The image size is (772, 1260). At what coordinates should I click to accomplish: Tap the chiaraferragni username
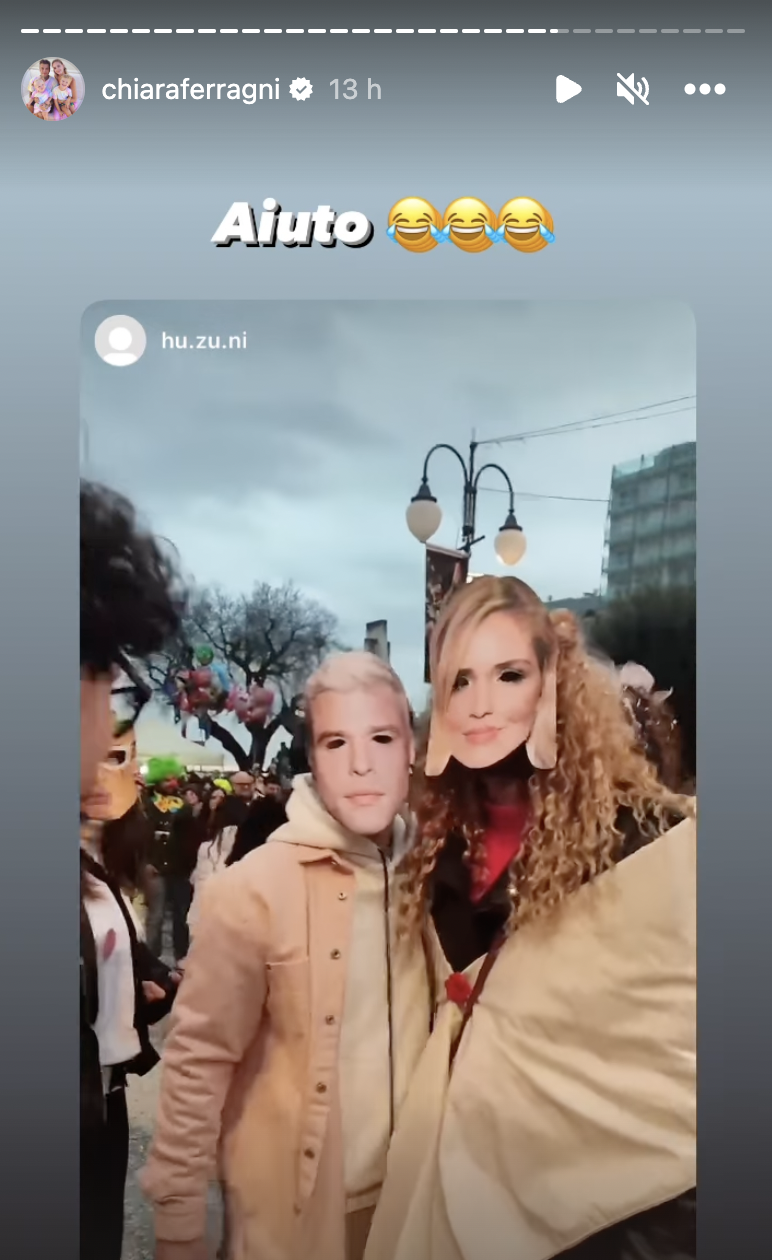192,90
